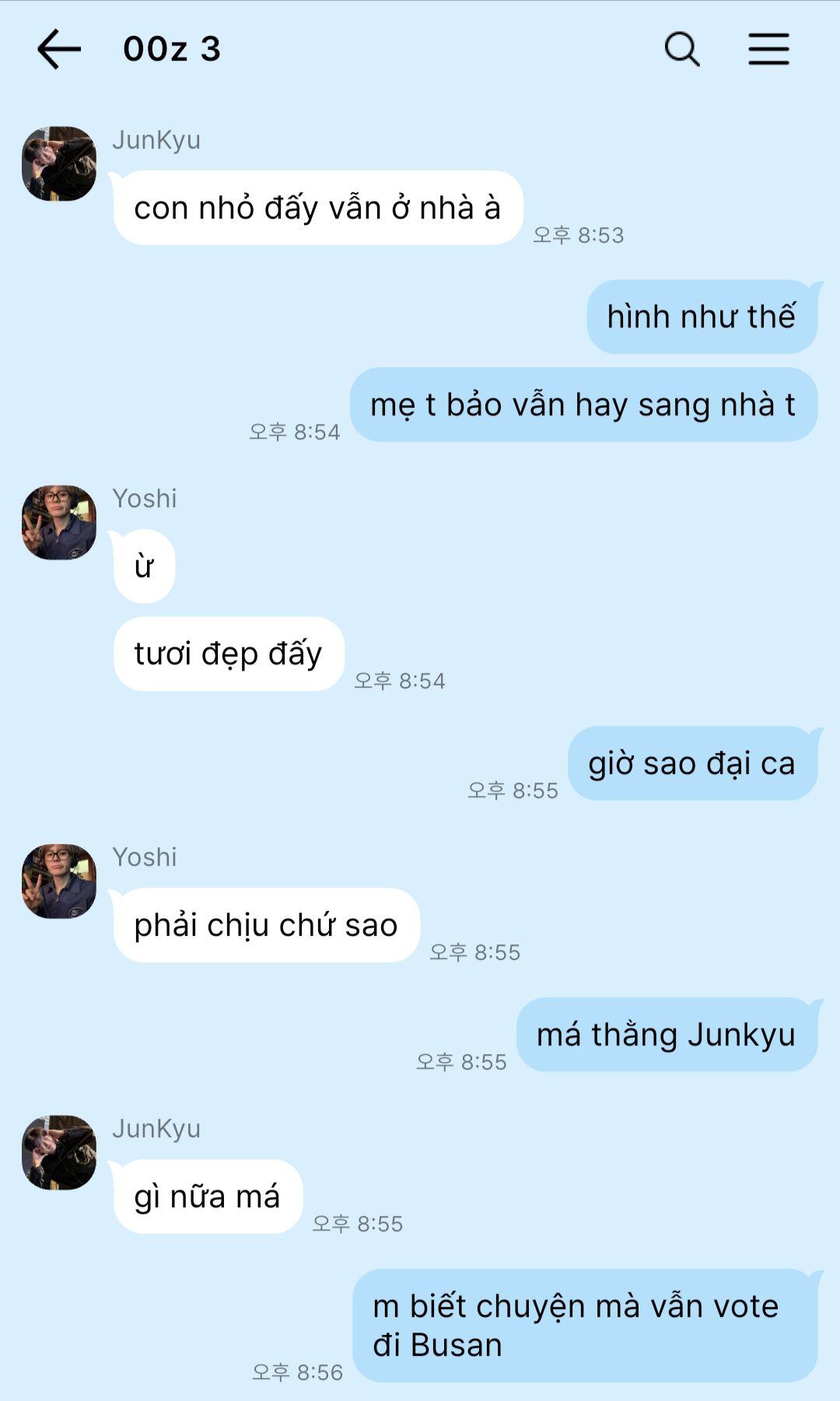Search within this chat
The height and width of the screenshot is (1401, 840).
(682, 49)
